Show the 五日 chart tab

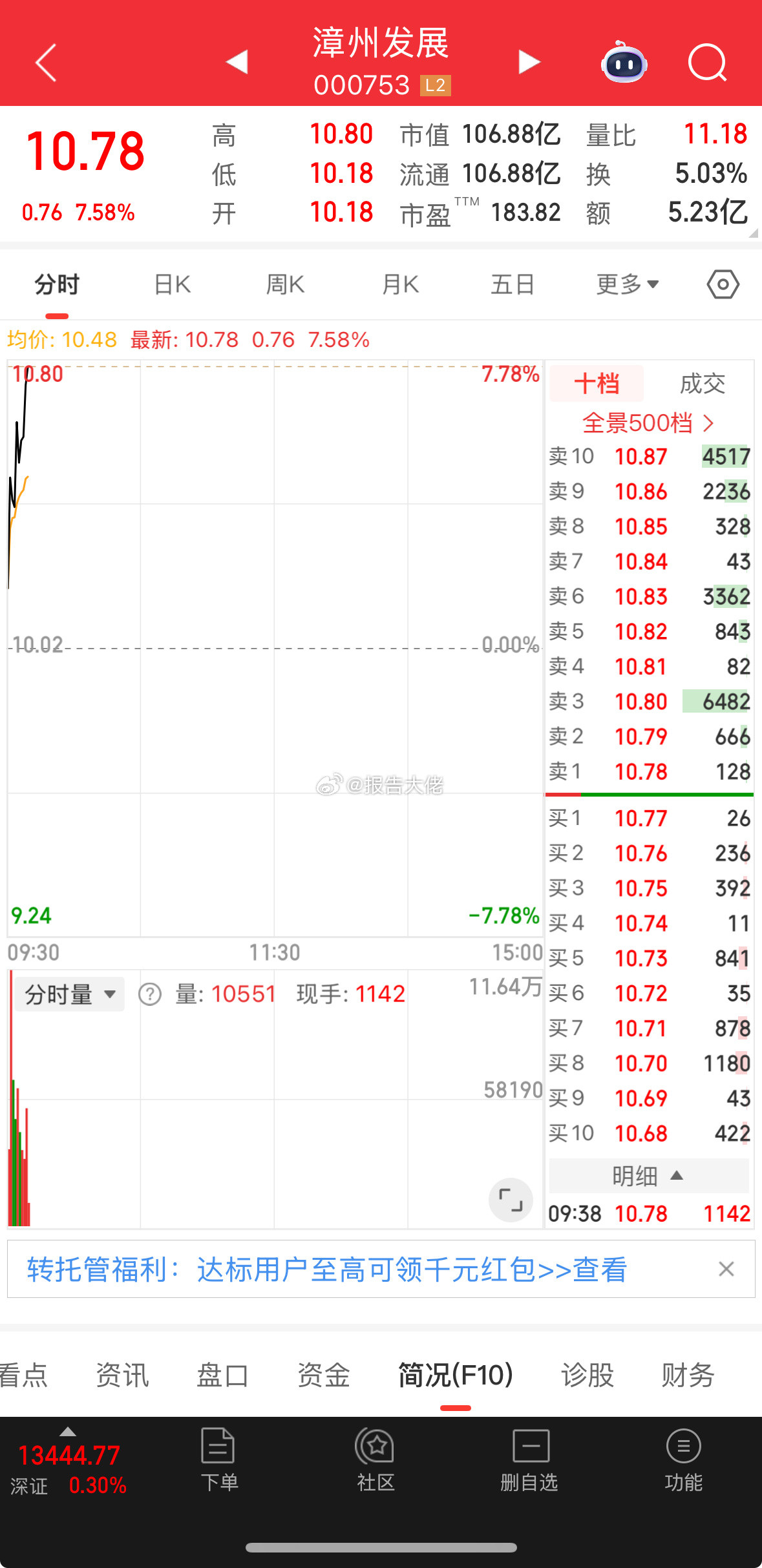[513, 284]
